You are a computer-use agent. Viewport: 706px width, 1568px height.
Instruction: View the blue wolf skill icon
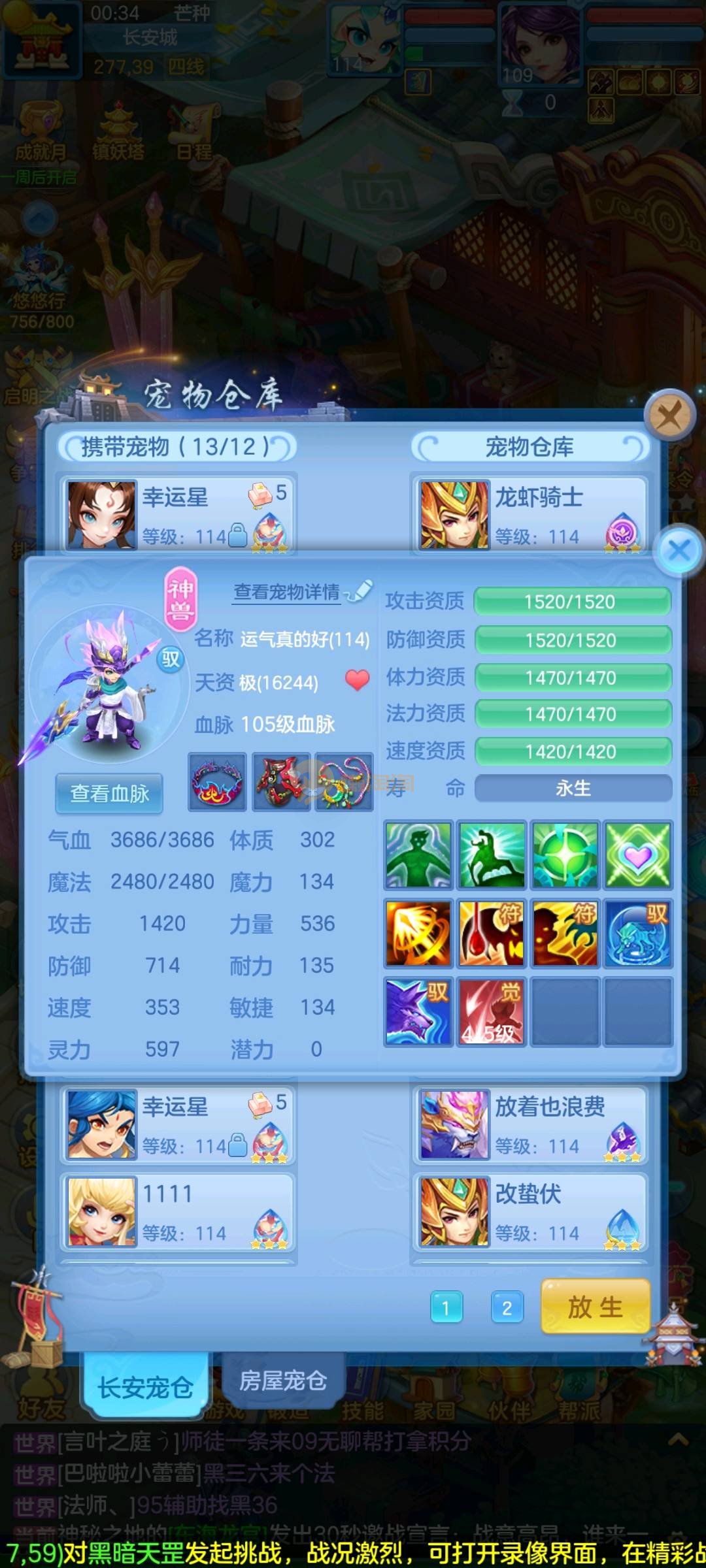pos(418,1011)
